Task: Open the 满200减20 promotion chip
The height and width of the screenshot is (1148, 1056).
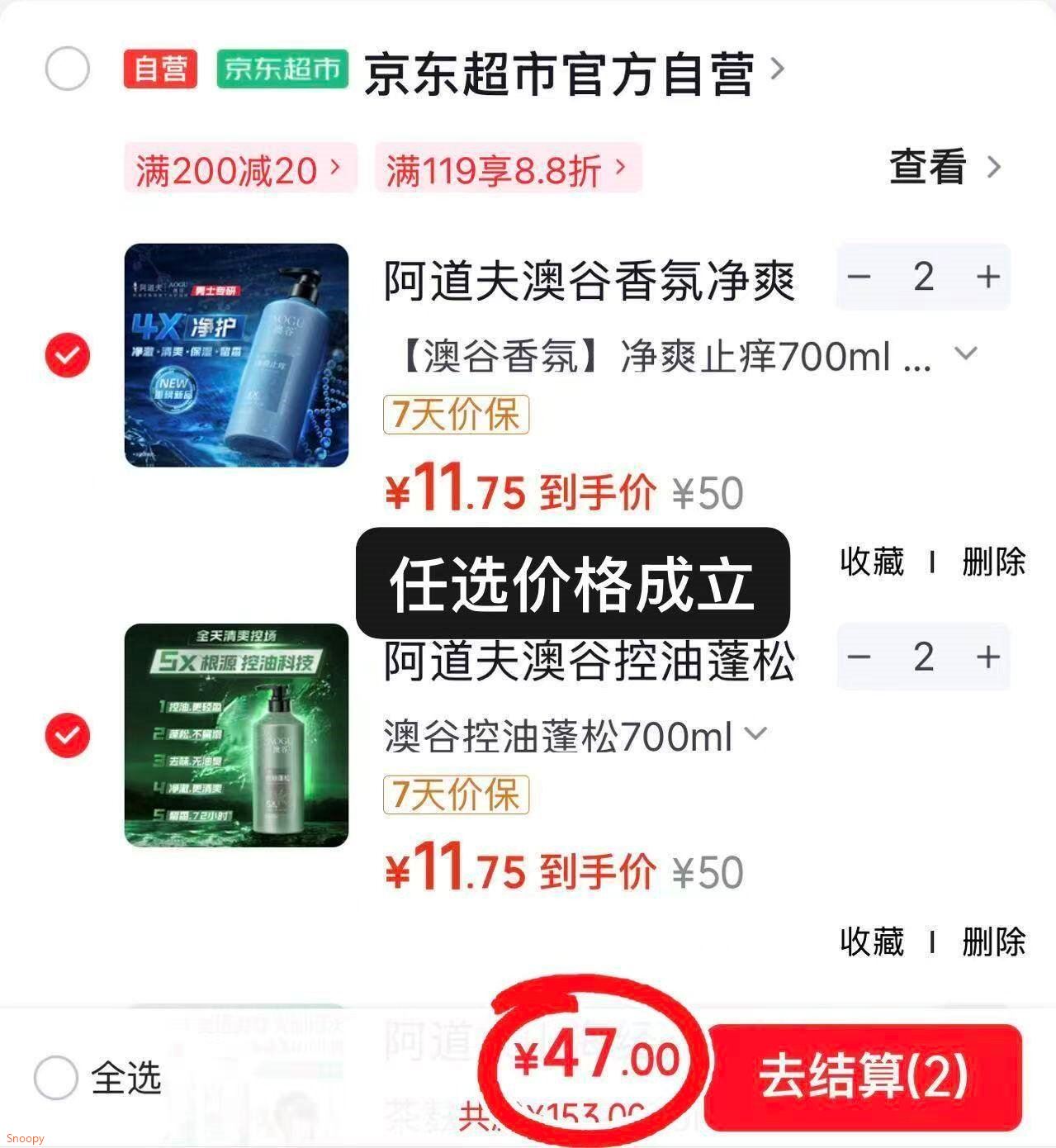Action: (239, 169)
